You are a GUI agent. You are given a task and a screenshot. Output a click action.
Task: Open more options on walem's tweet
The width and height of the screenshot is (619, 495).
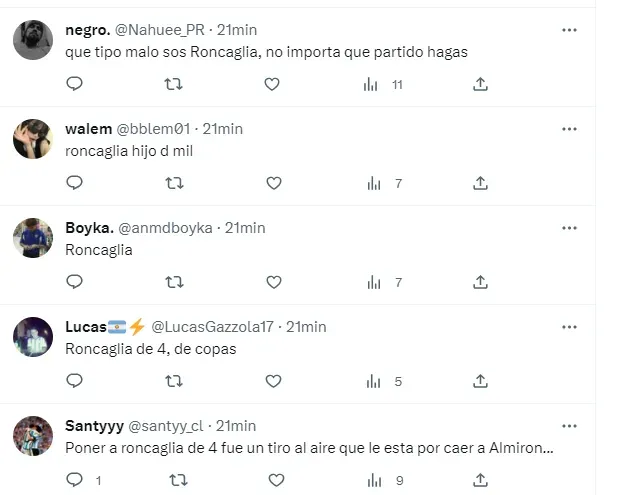click(x=569, y=129)
